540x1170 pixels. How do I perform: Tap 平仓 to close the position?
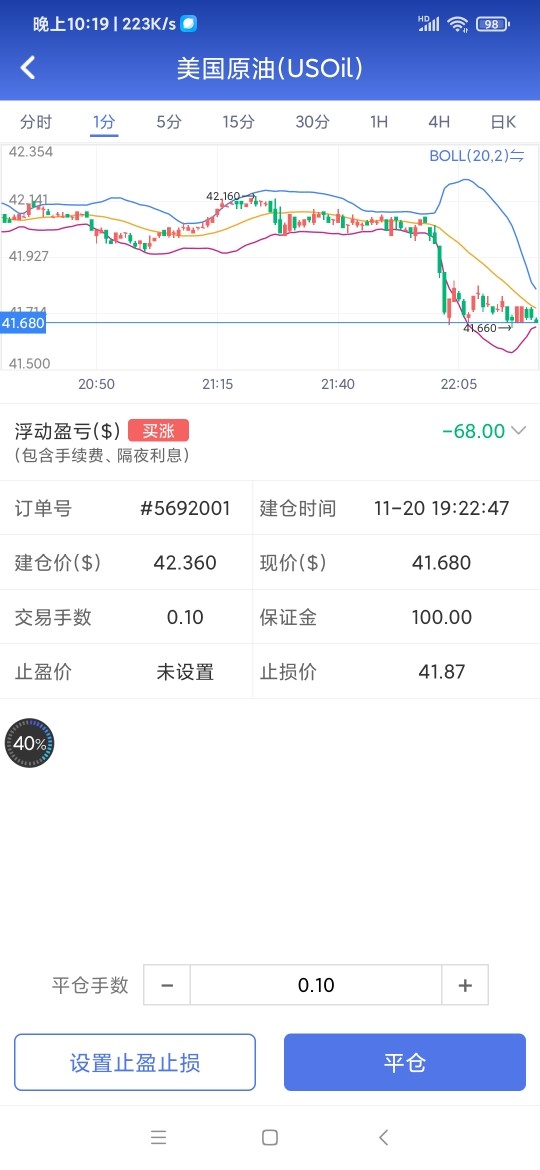coord(405,1063)
